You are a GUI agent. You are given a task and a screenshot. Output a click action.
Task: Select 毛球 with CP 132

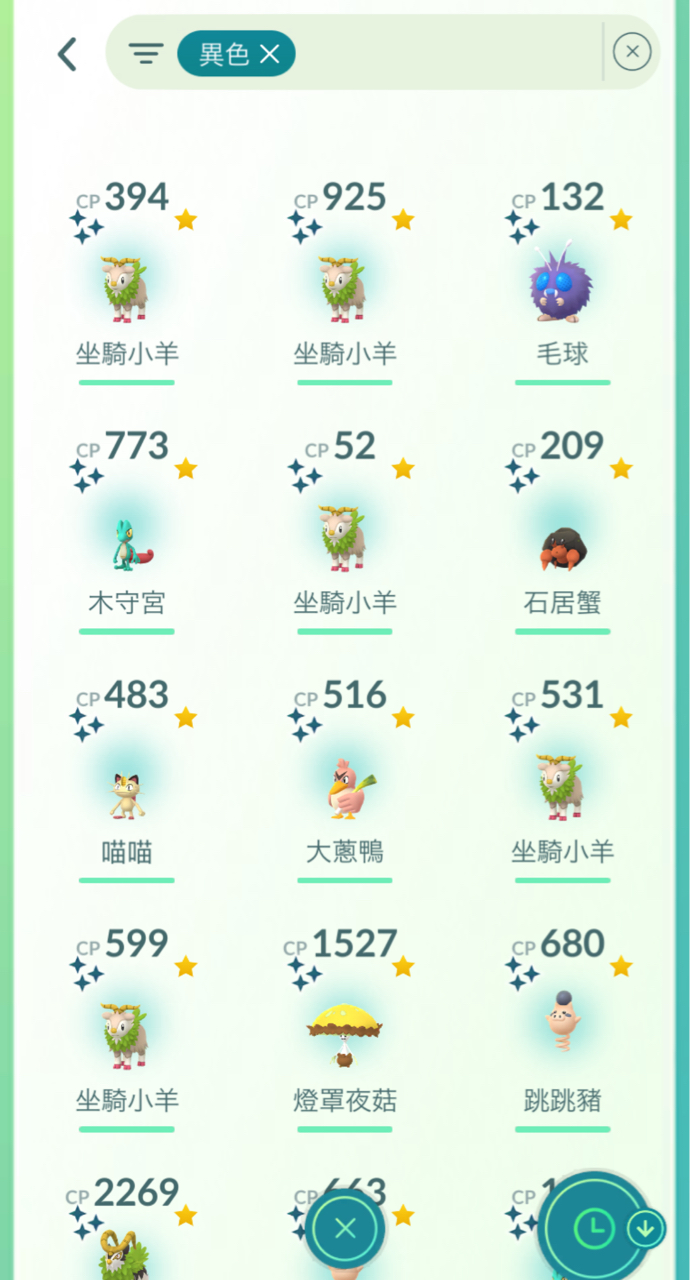pyautogui.click(x=562, y=289)
